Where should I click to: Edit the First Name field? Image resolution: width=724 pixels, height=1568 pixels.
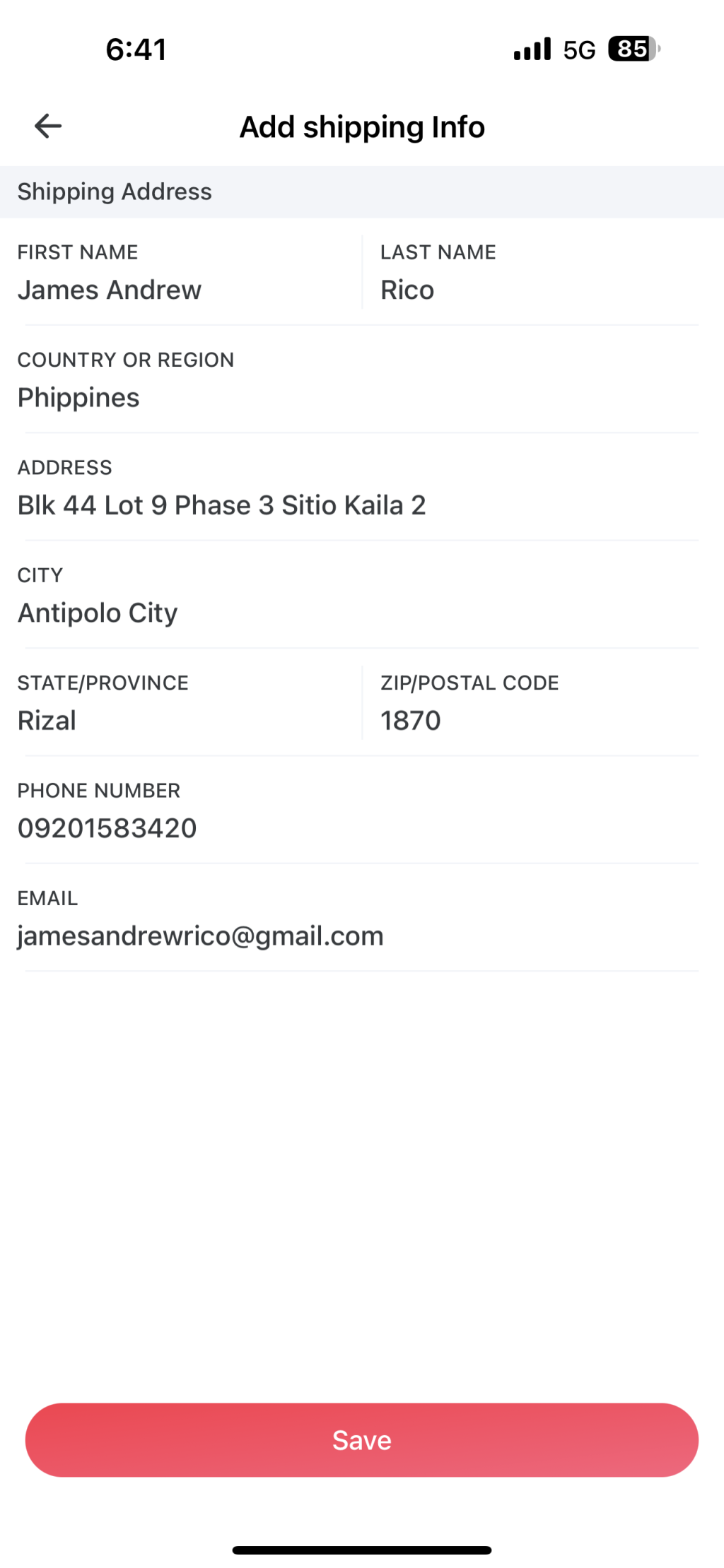click(x=110, y=290)
